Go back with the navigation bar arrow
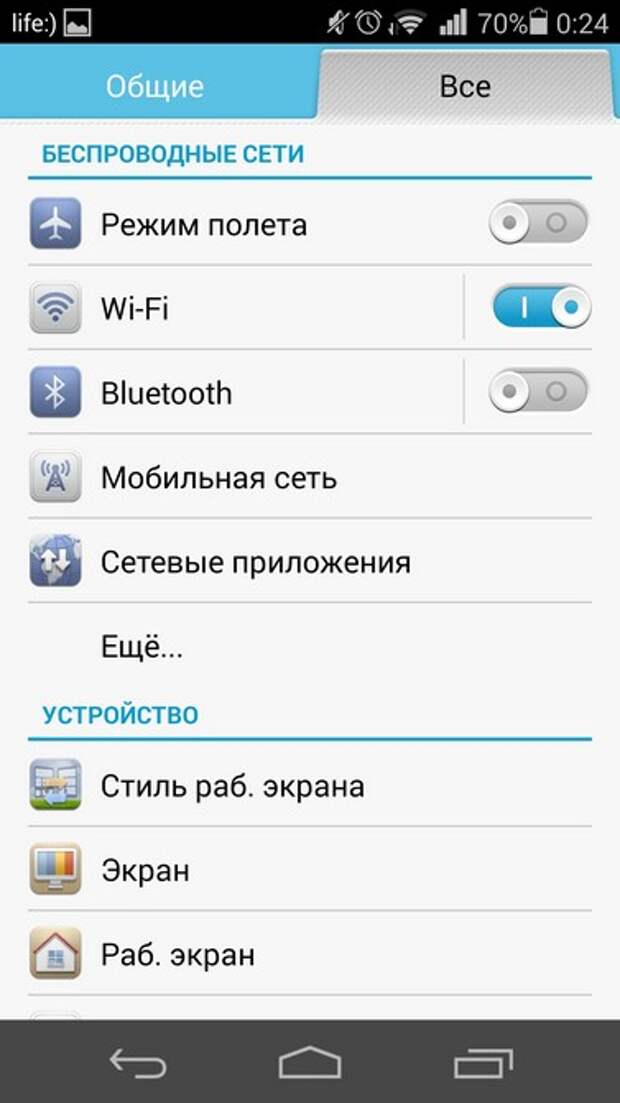The image size is (620, 1103). 138,1062
